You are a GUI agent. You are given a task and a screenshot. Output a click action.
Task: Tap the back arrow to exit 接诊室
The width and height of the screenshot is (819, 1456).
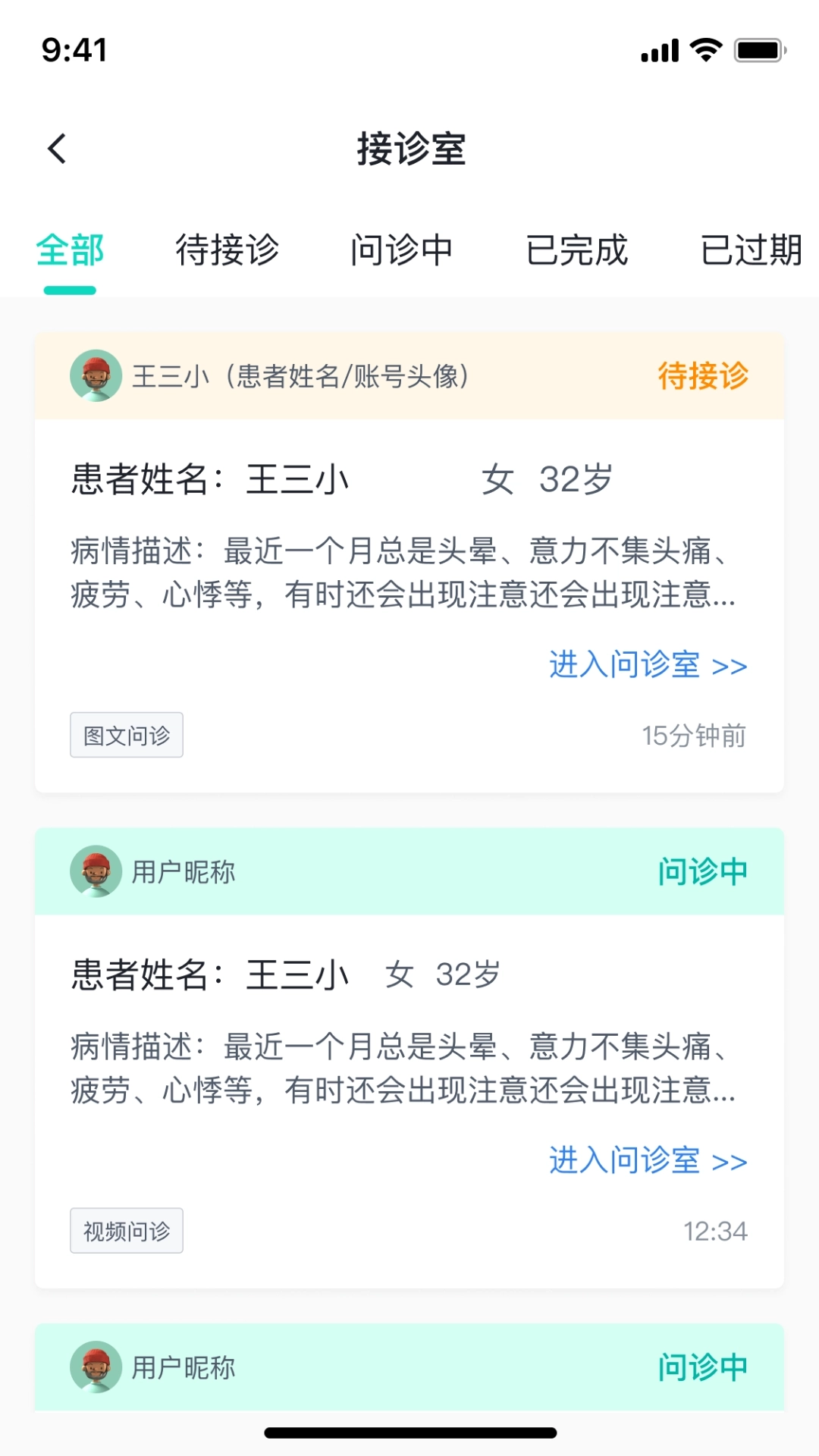click(57, 148)
